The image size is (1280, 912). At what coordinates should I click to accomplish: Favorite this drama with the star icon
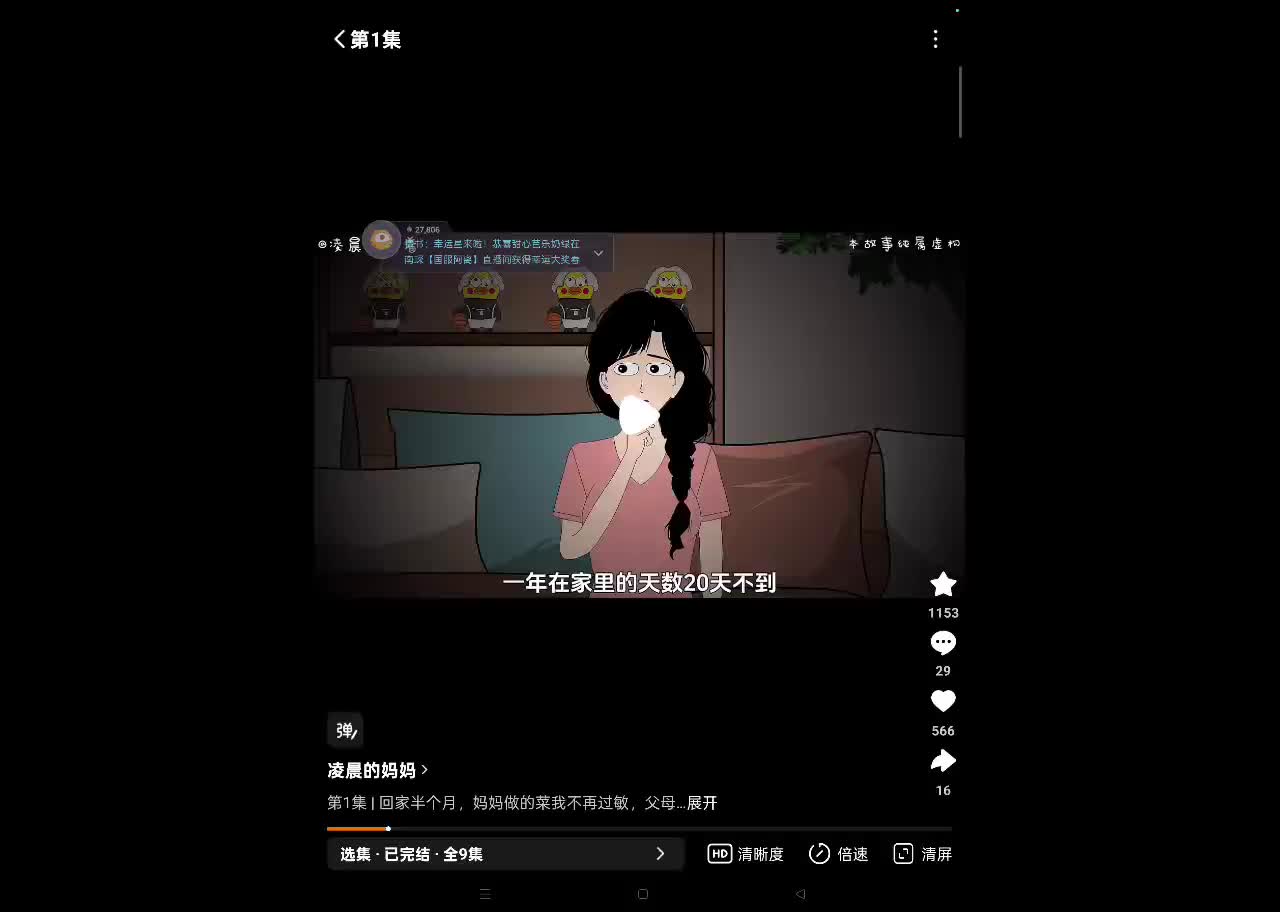pyautogui.click(x=943, y=585)
